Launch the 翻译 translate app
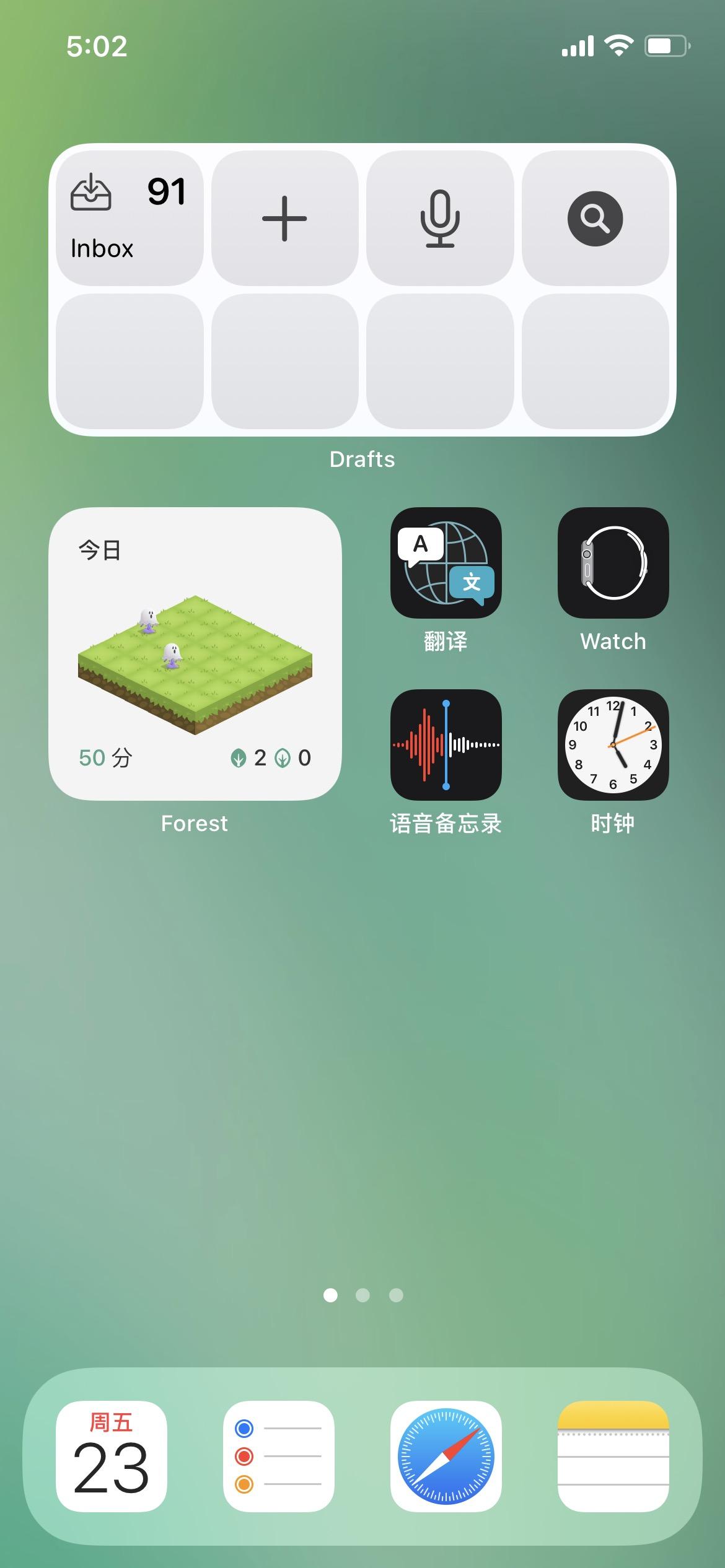Viewport: 725px width, 1568px height. pos(446,563)
